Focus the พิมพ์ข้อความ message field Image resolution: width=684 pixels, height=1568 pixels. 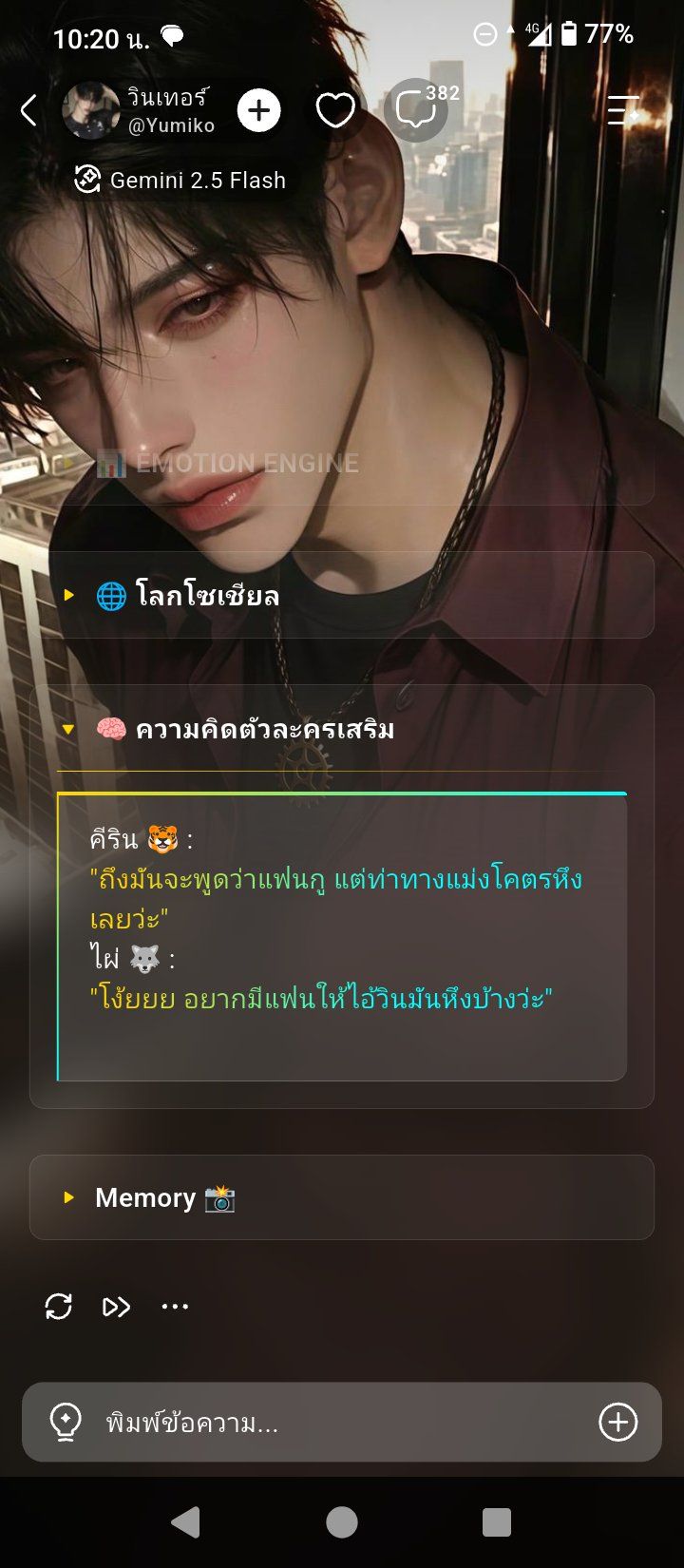342,1423
